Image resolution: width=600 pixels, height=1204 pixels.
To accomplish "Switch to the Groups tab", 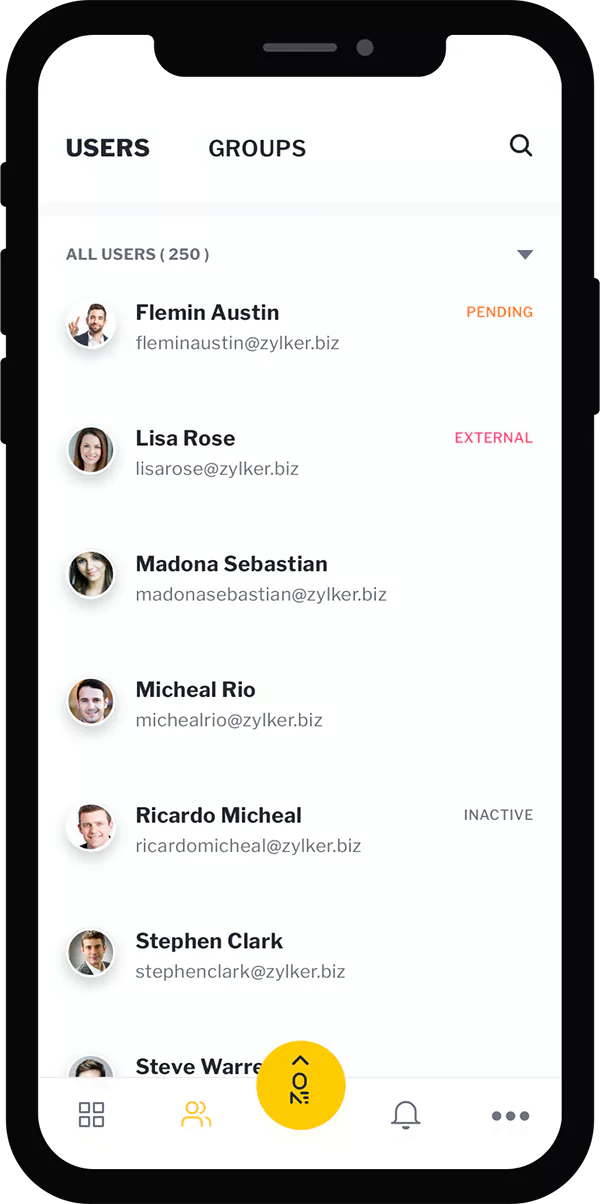I will tap(257, 148).
